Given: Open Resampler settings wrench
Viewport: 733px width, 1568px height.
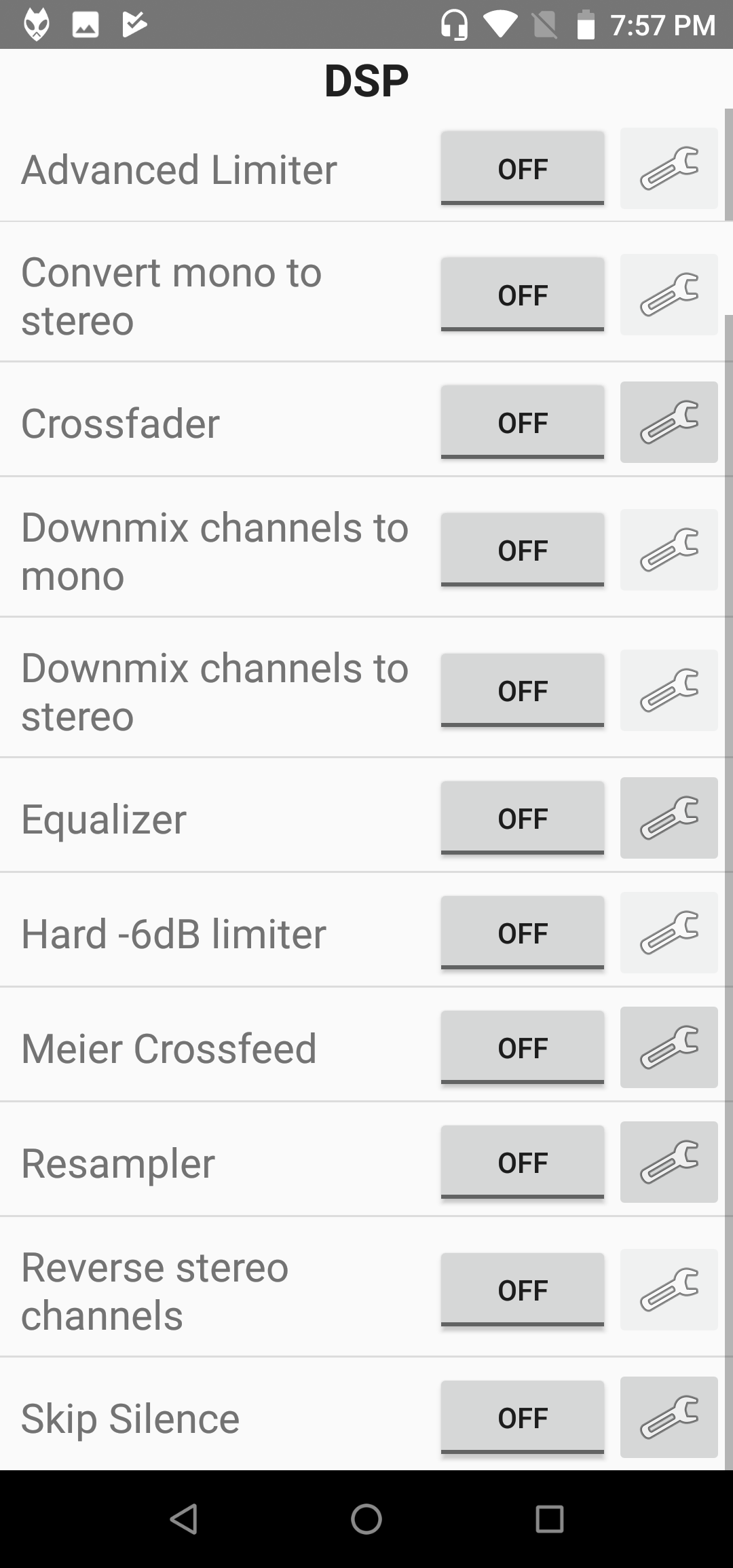Looking at the screenshot, I should 669,1162.
